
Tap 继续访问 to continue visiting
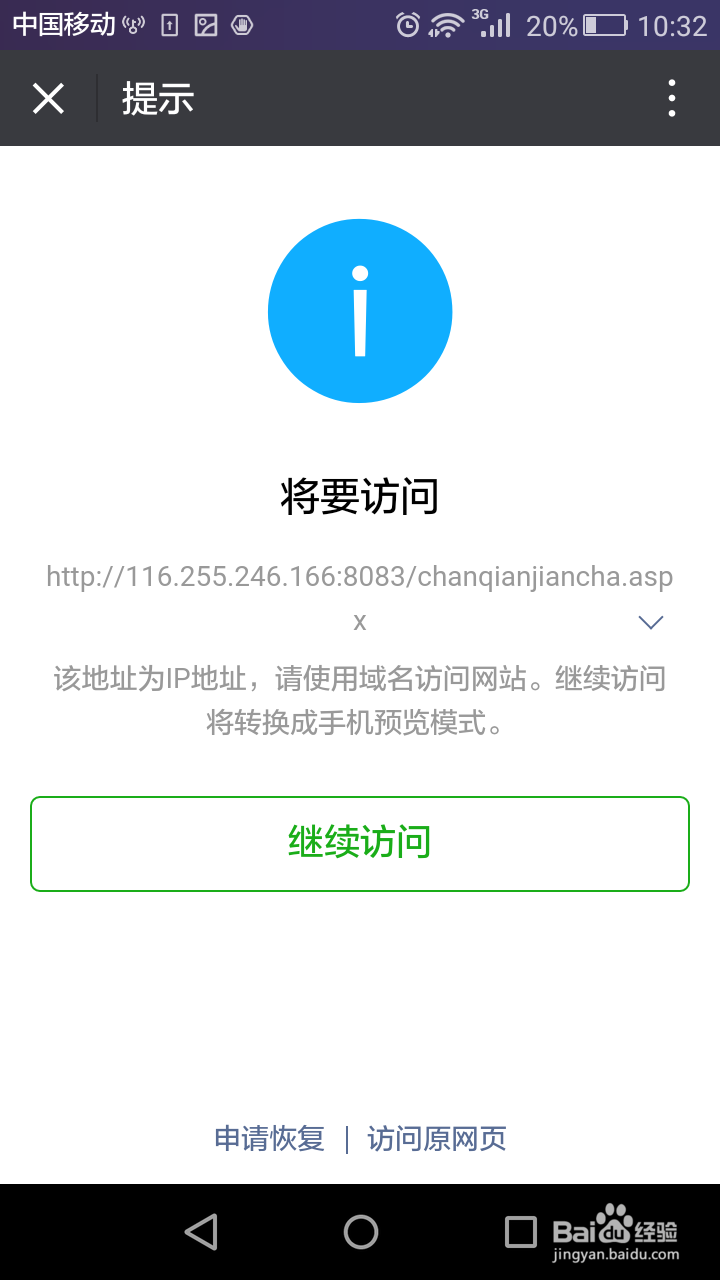pos(360,843)
